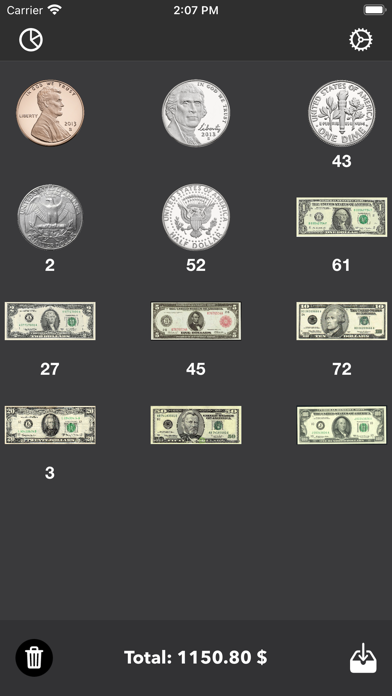Tap the hundred dollar bill
Viewport: 392px width, 696px height.
coord(341,425)
